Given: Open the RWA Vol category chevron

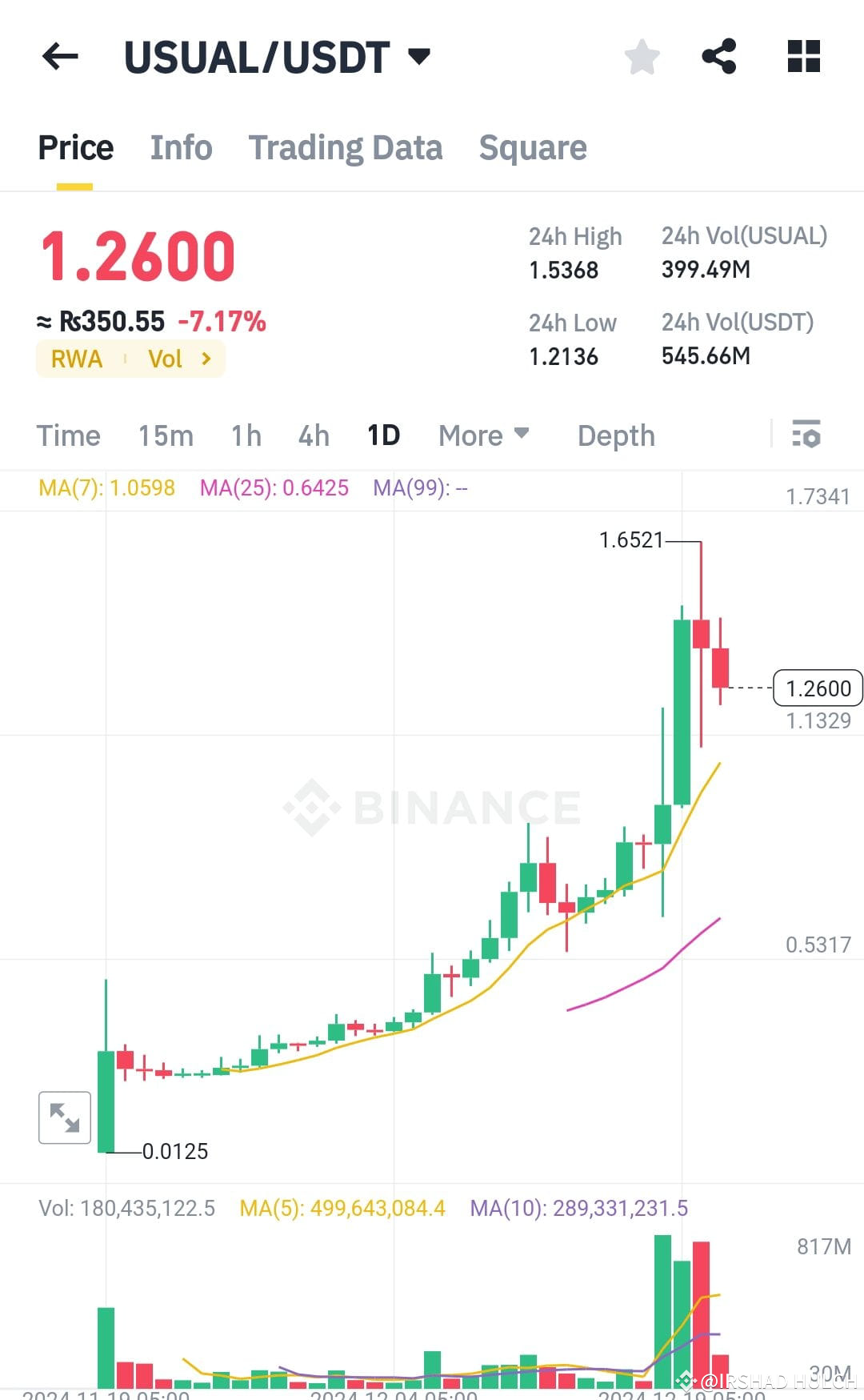Looking at the screenshot, I should point(206,359).
